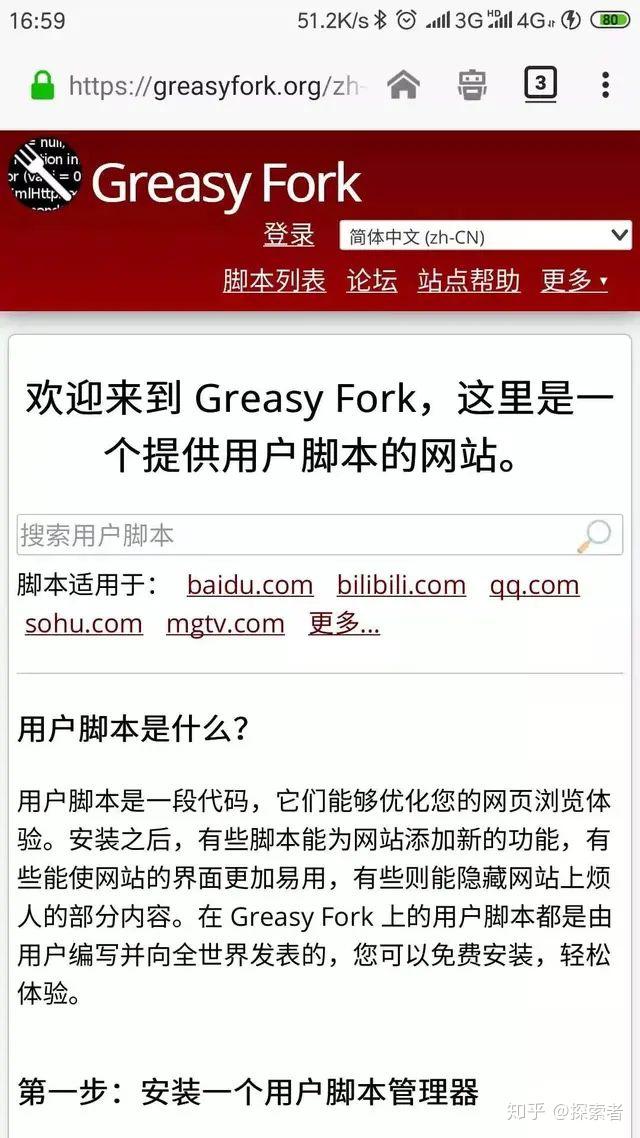Screen dimensions: 640x1138
Task: Open the 更多... sites link
Action: tap(344, 624)
